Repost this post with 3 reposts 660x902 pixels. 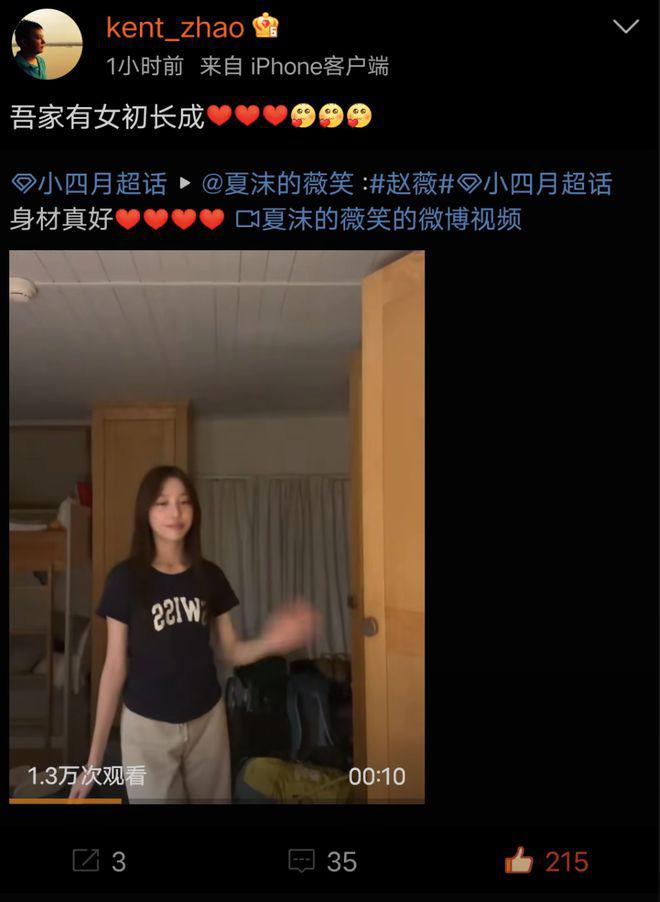point(99,861)
